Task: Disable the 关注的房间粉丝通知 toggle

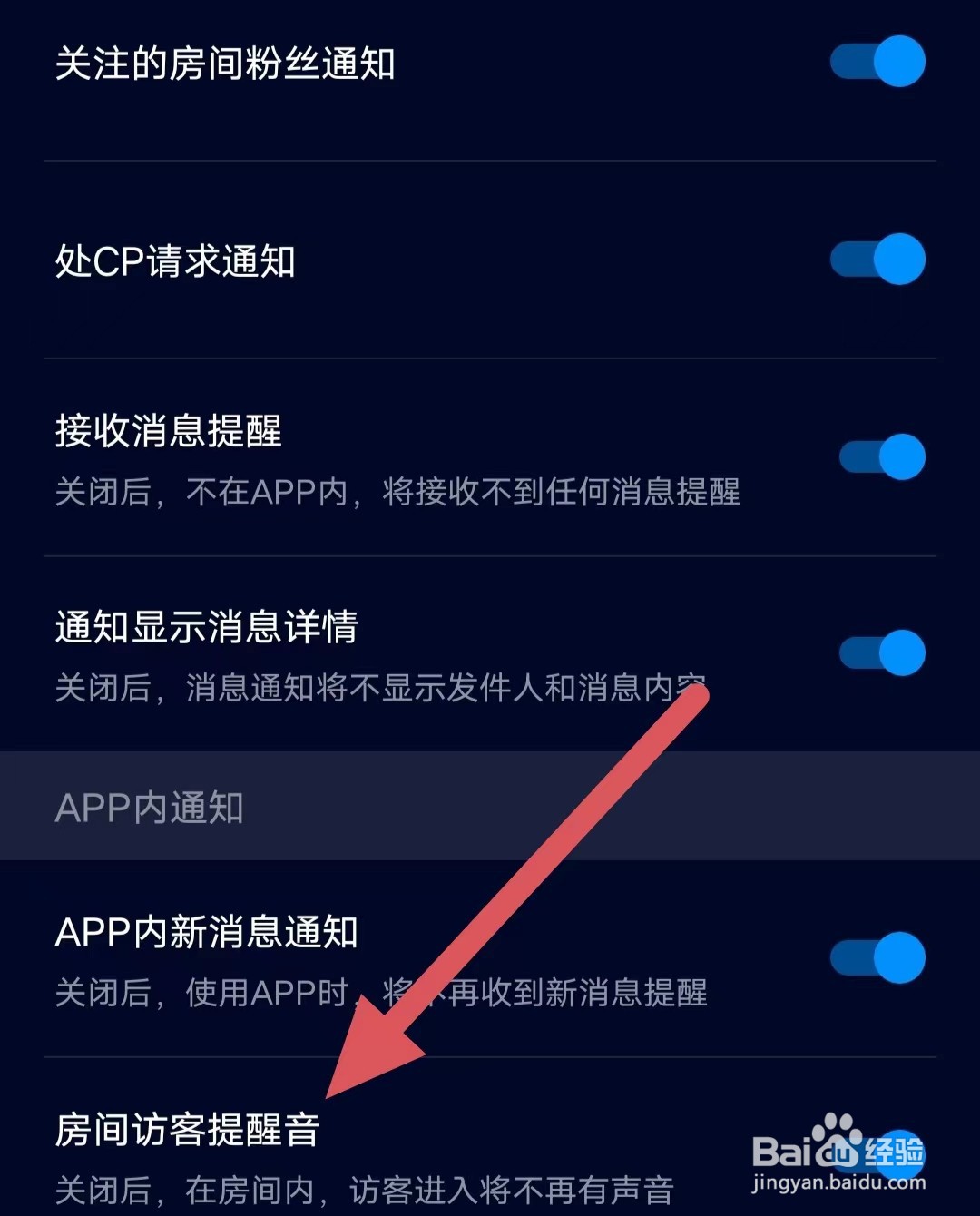Action: pos(879,62)
